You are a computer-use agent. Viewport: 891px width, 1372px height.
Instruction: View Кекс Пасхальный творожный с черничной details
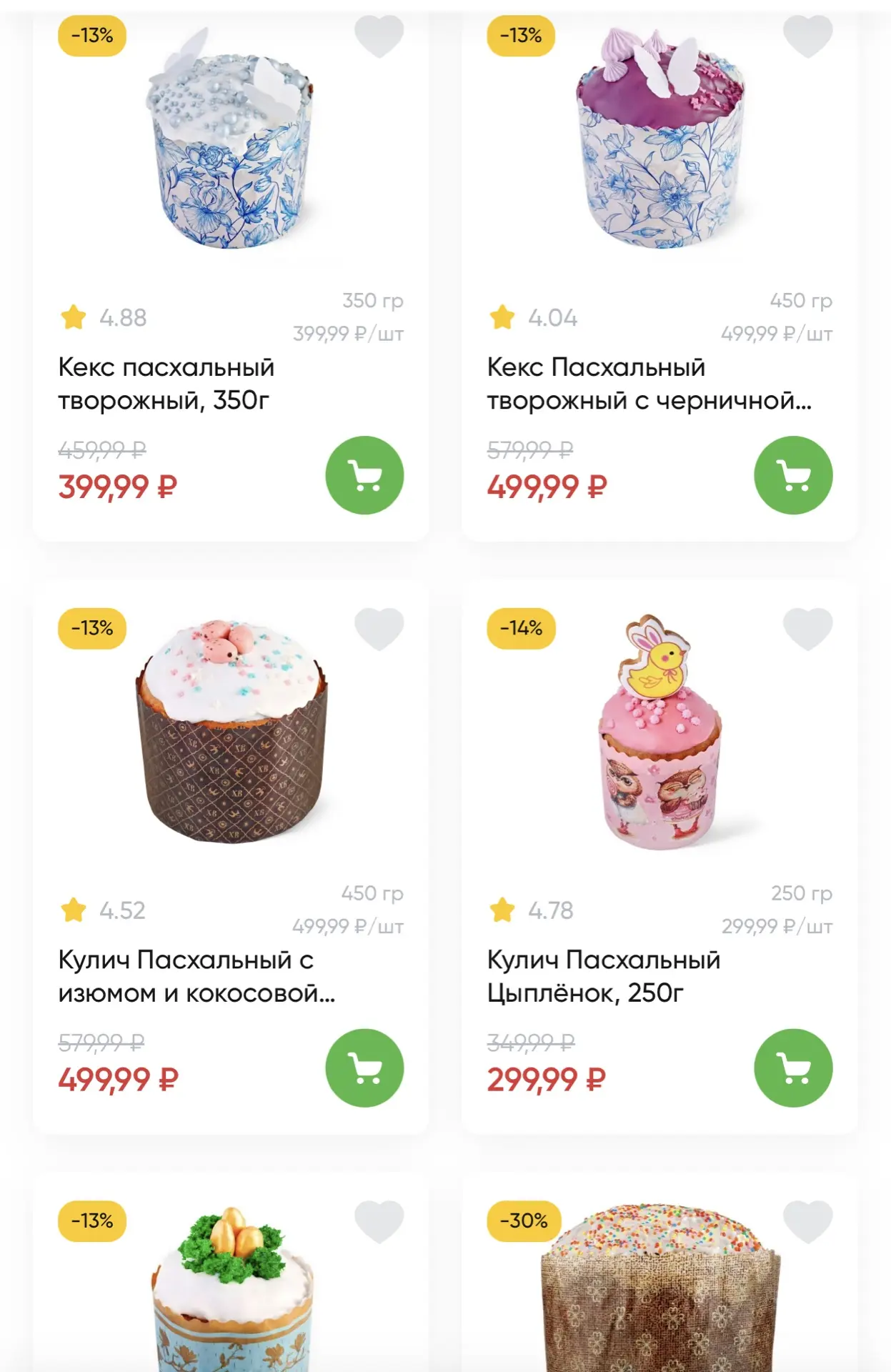[649, 384]
